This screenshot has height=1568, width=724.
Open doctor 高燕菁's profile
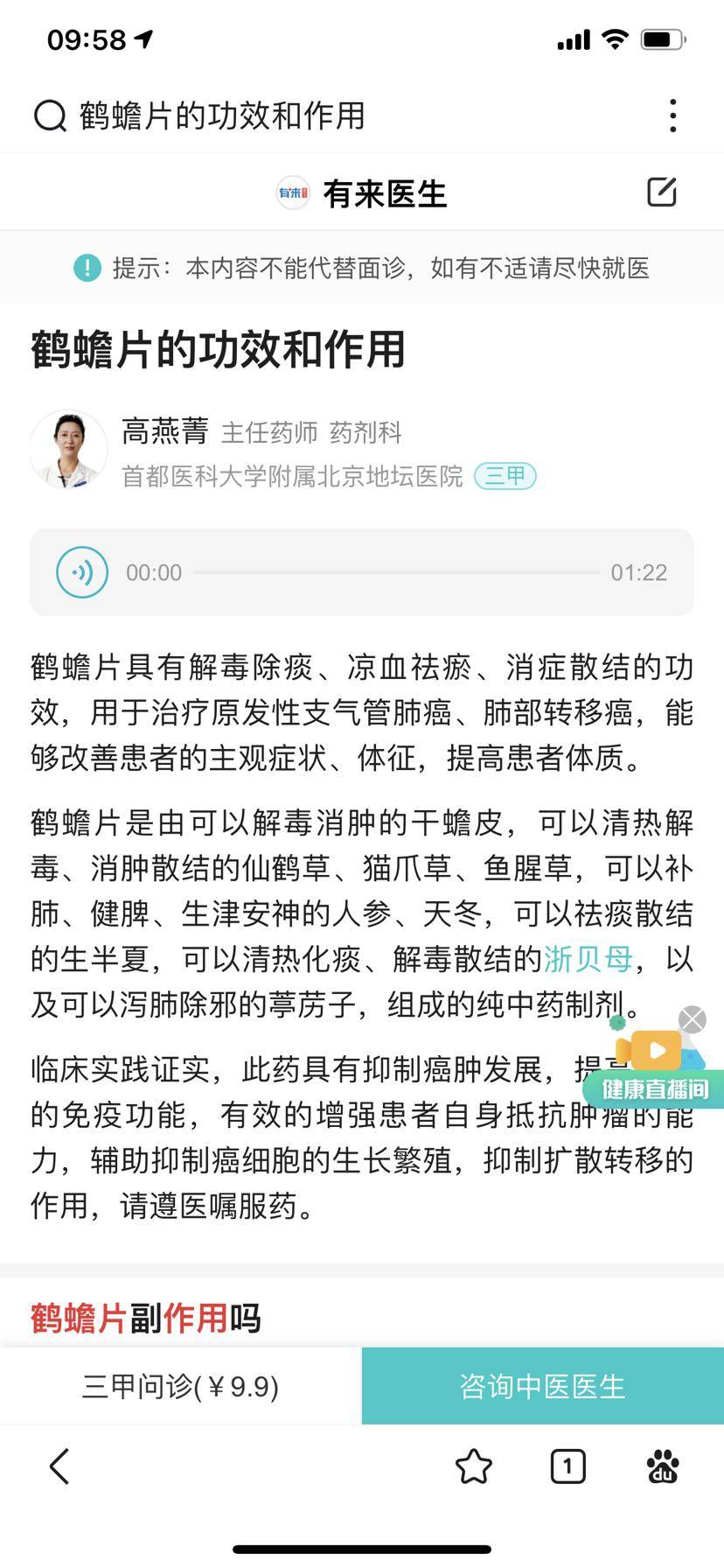click(166, 431)
